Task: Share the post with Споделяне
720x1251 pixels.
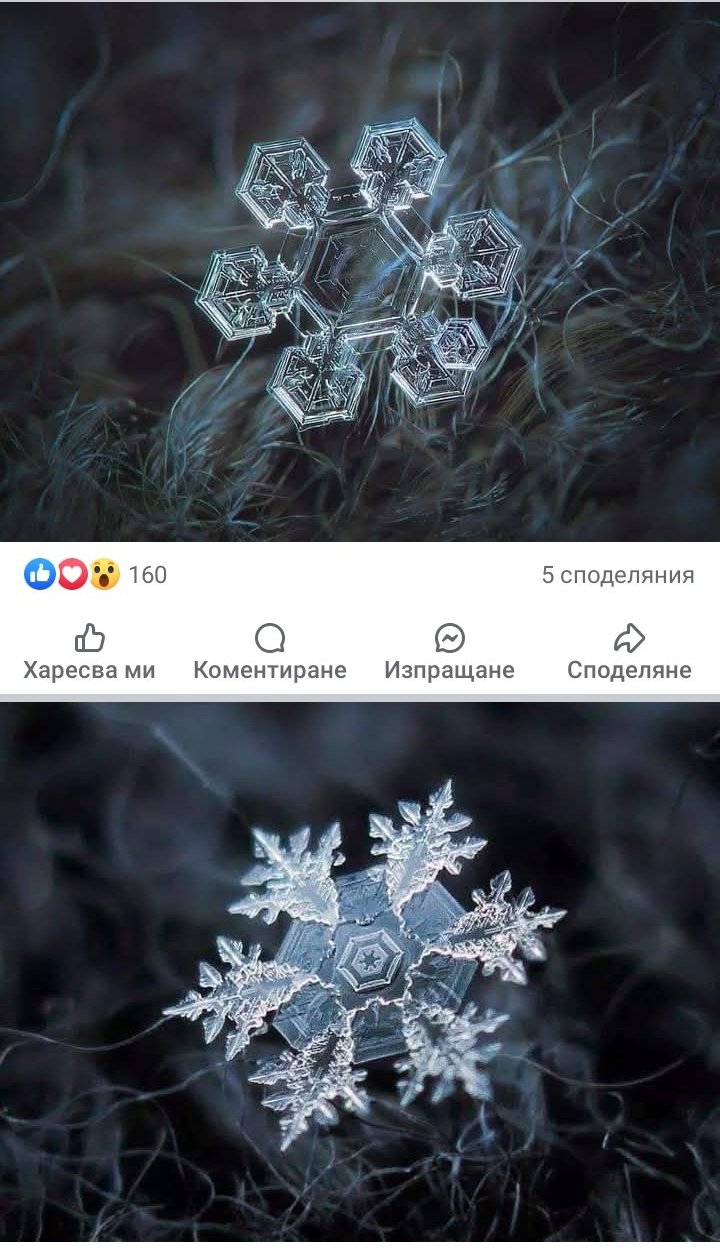Action: point(629,653)
